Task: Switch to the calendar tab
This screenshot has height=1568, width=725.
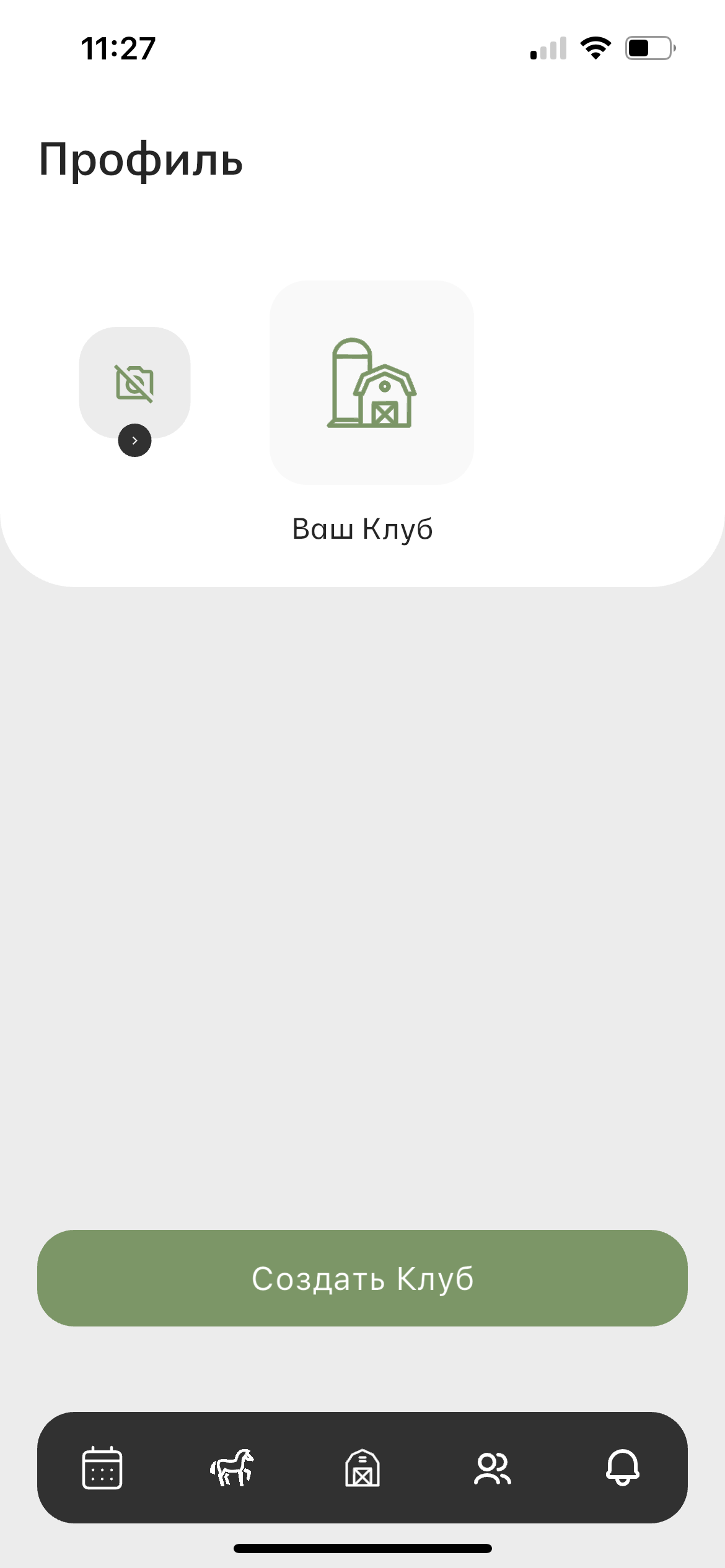Action: [x=102, y=1468]
